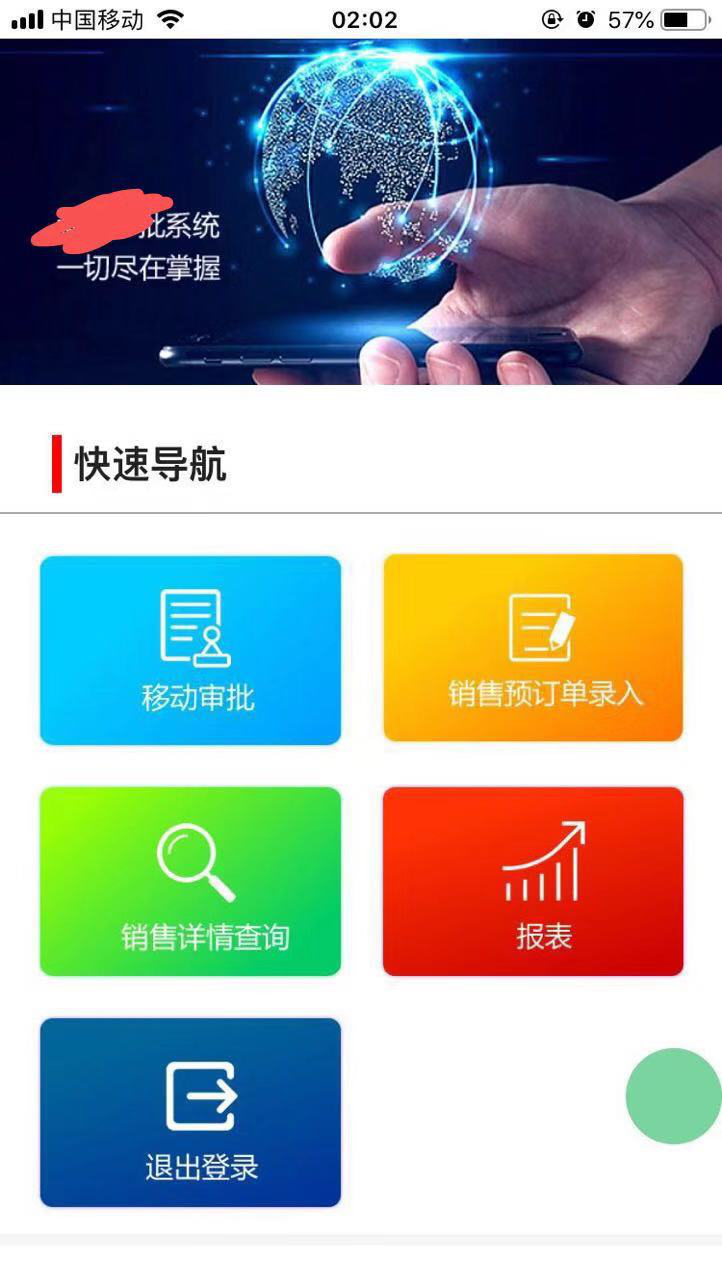The image size is (722, 1284).
Task: Open 销售预订单录入 entry
Action: (533, 648)
